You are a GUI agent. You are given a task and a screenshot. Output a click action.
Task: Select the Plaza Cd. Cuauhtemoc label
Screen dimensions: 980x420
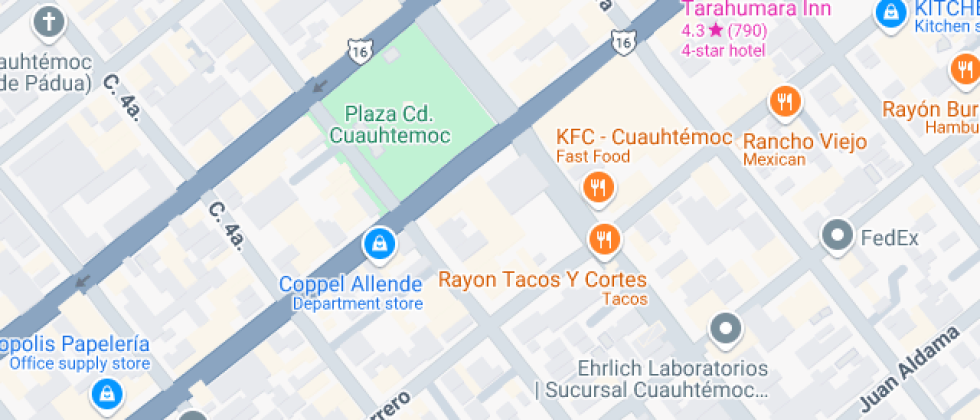click(x=389, y=125)
